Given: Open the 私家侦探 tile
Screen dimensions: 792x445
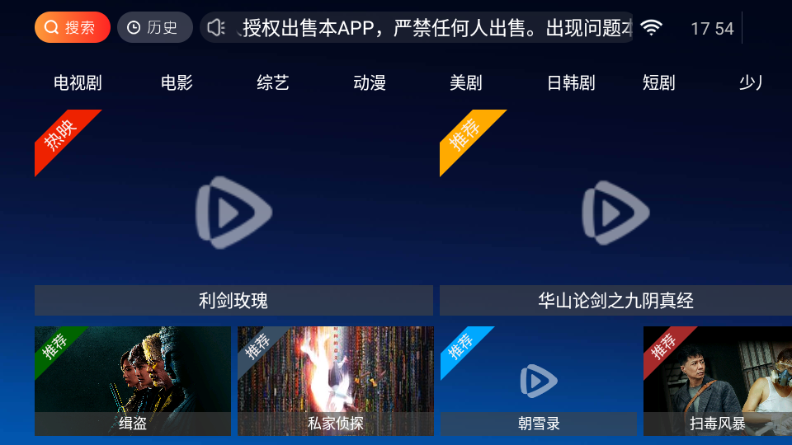Looking at the screenshot, I should 335,380.
